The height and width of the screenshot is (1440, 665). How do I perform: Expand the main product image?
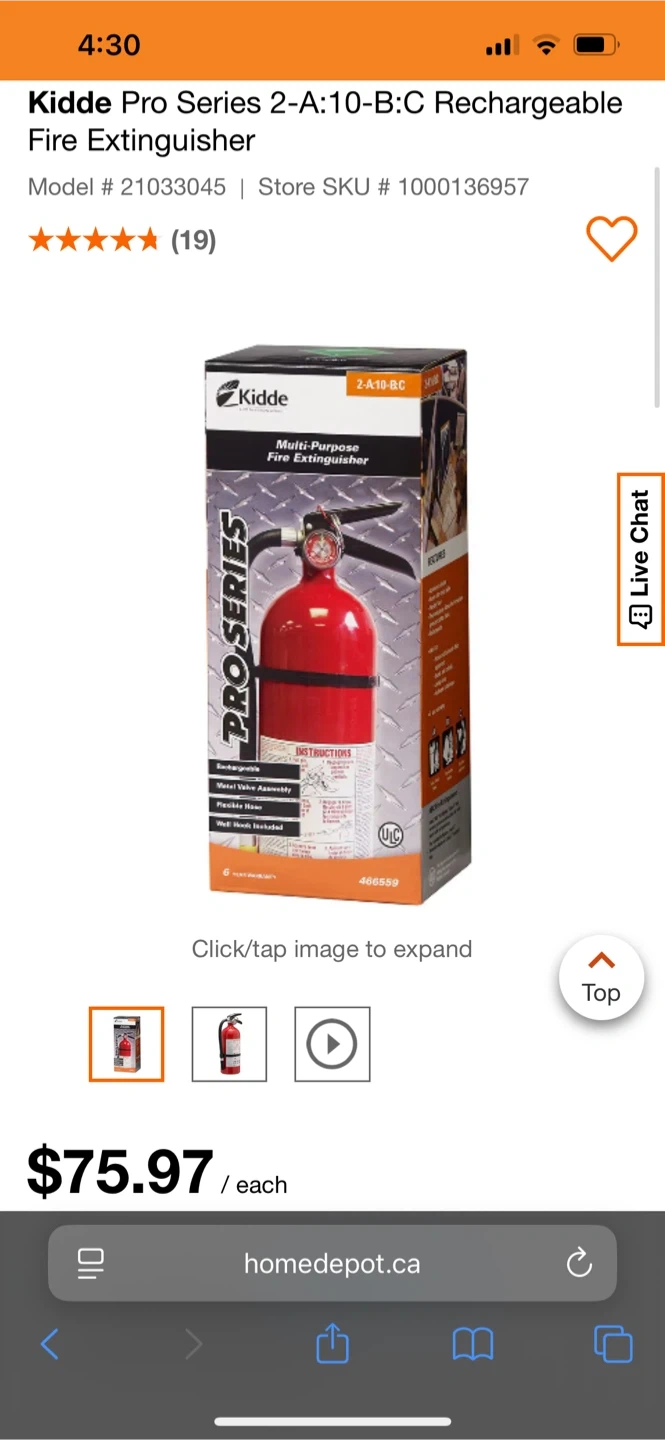336,624
